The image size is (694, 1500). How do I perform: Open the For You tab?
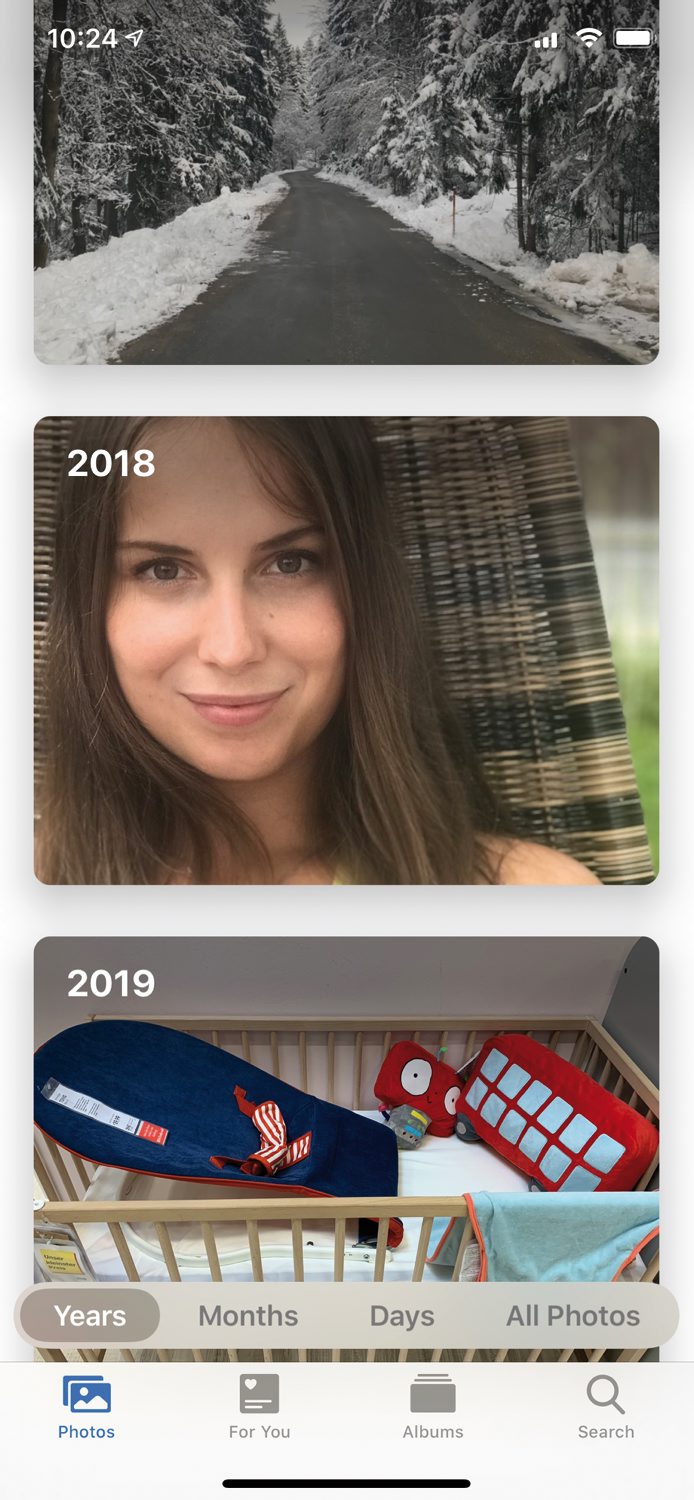(259, 1407)
